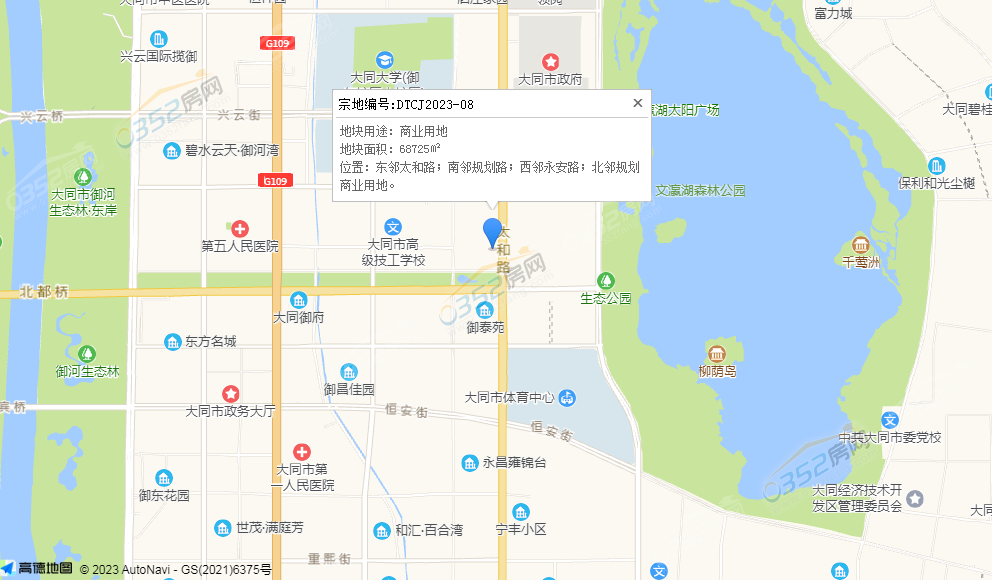Tap the blue location marker on 太和路

pos(492,232)
